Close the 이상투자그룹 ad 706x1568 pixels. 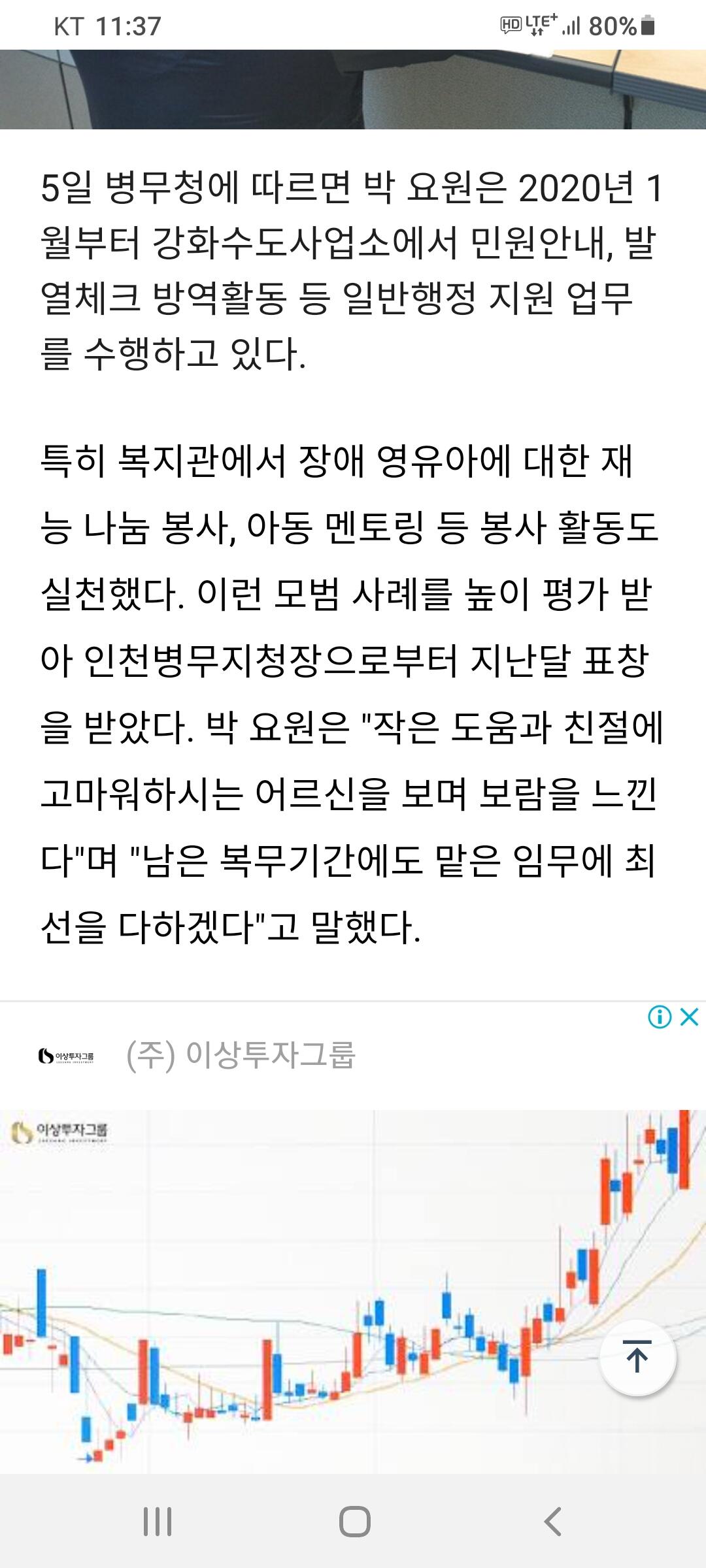[690, 1017]
